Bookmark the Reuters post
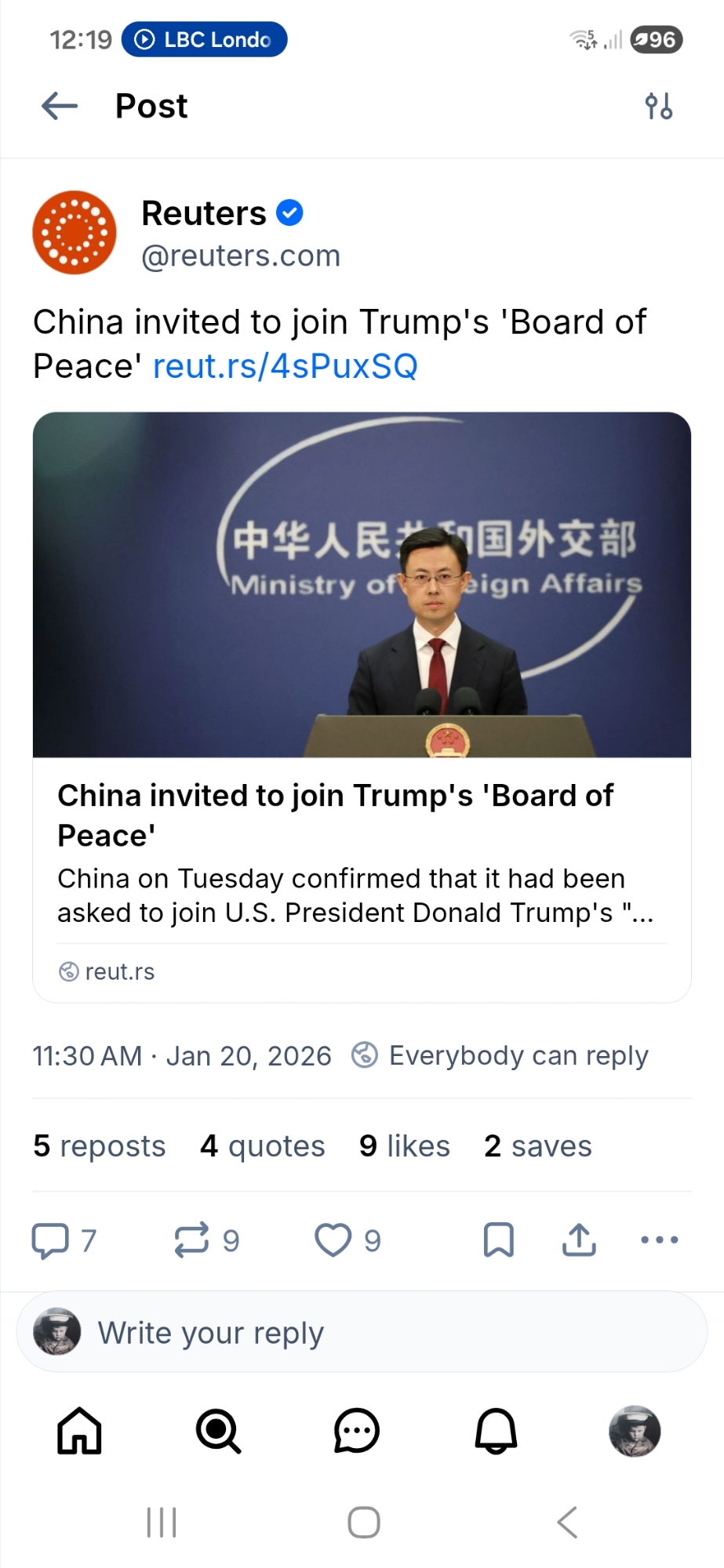The image size is (724, 1568). [x=498, y=1240]
